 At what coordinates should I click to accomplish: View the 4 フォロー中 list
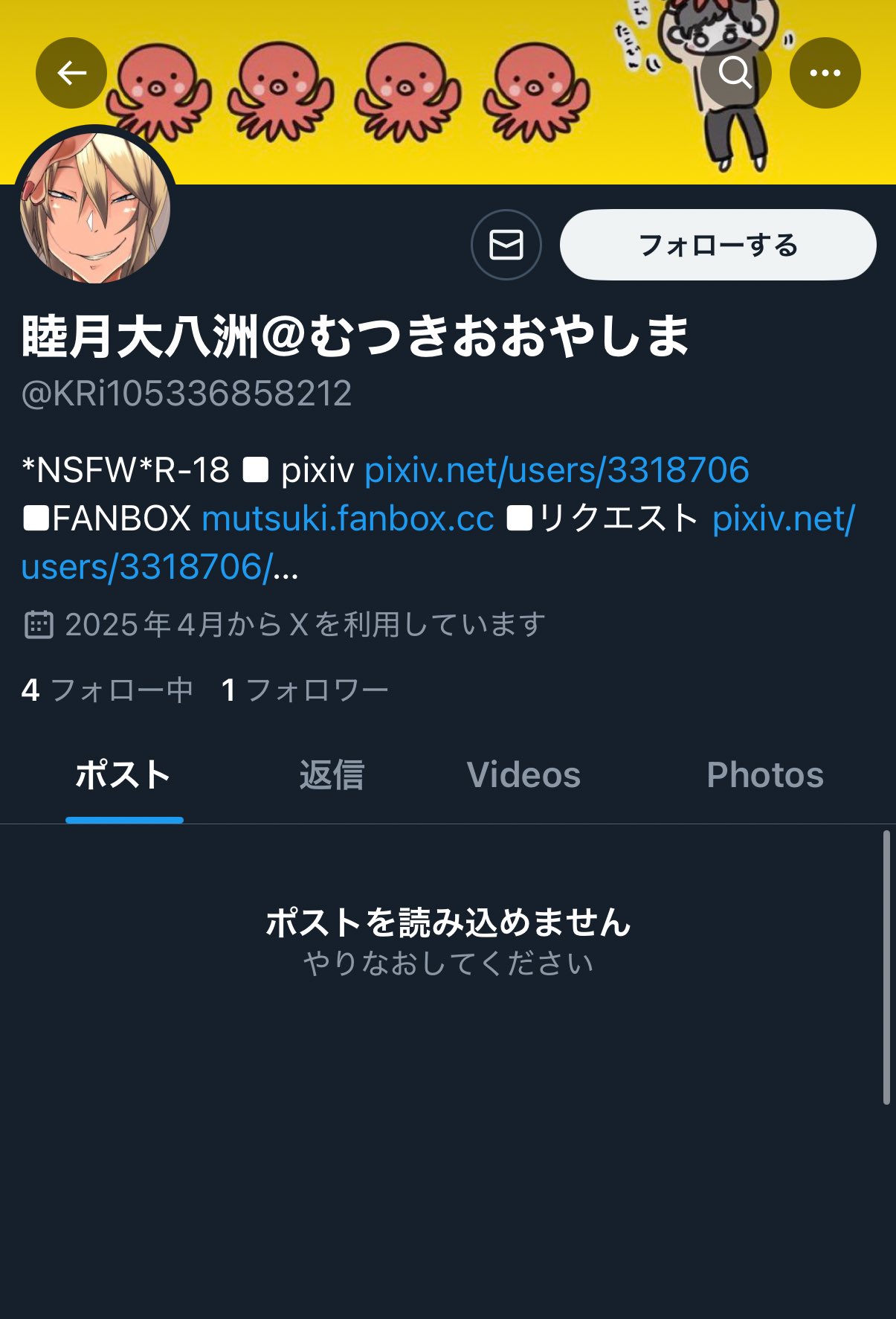pos(107,690)
